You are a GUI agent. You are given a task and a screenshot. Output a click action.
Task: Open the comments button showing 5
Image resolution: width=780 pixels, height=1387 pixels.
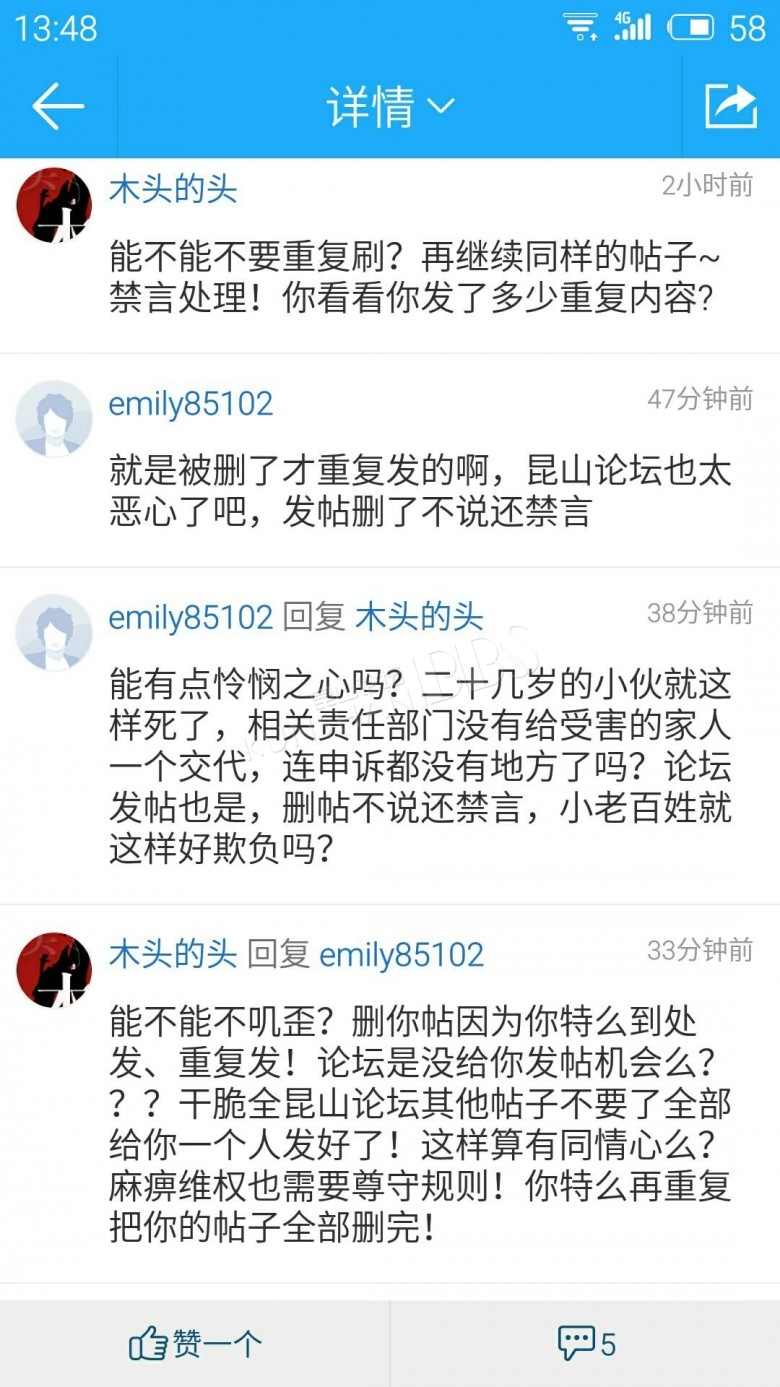[x=586, y=1343]
